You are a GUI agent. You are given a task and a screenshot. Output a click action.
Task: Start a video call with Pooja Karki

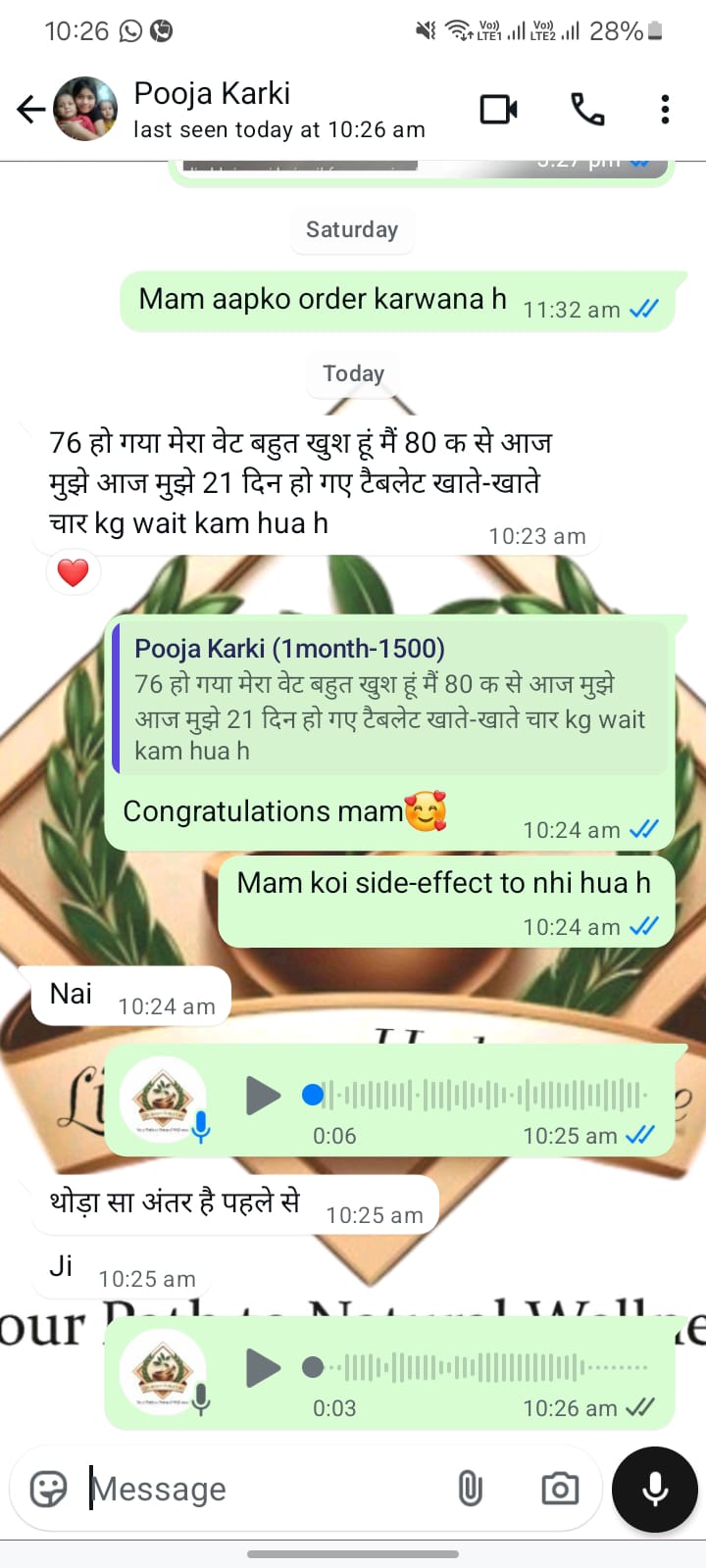(498, 109)
